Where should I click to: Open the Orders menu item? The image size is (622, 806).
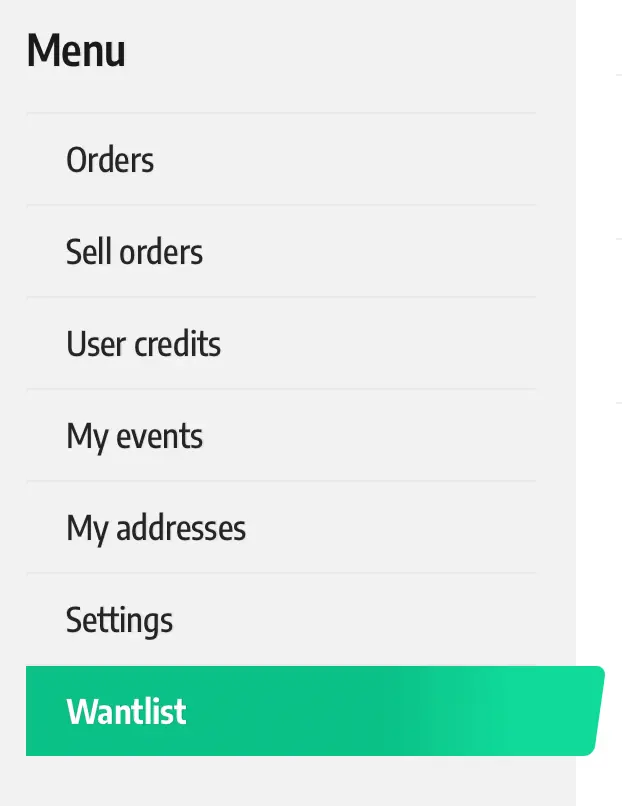[110, 160]
